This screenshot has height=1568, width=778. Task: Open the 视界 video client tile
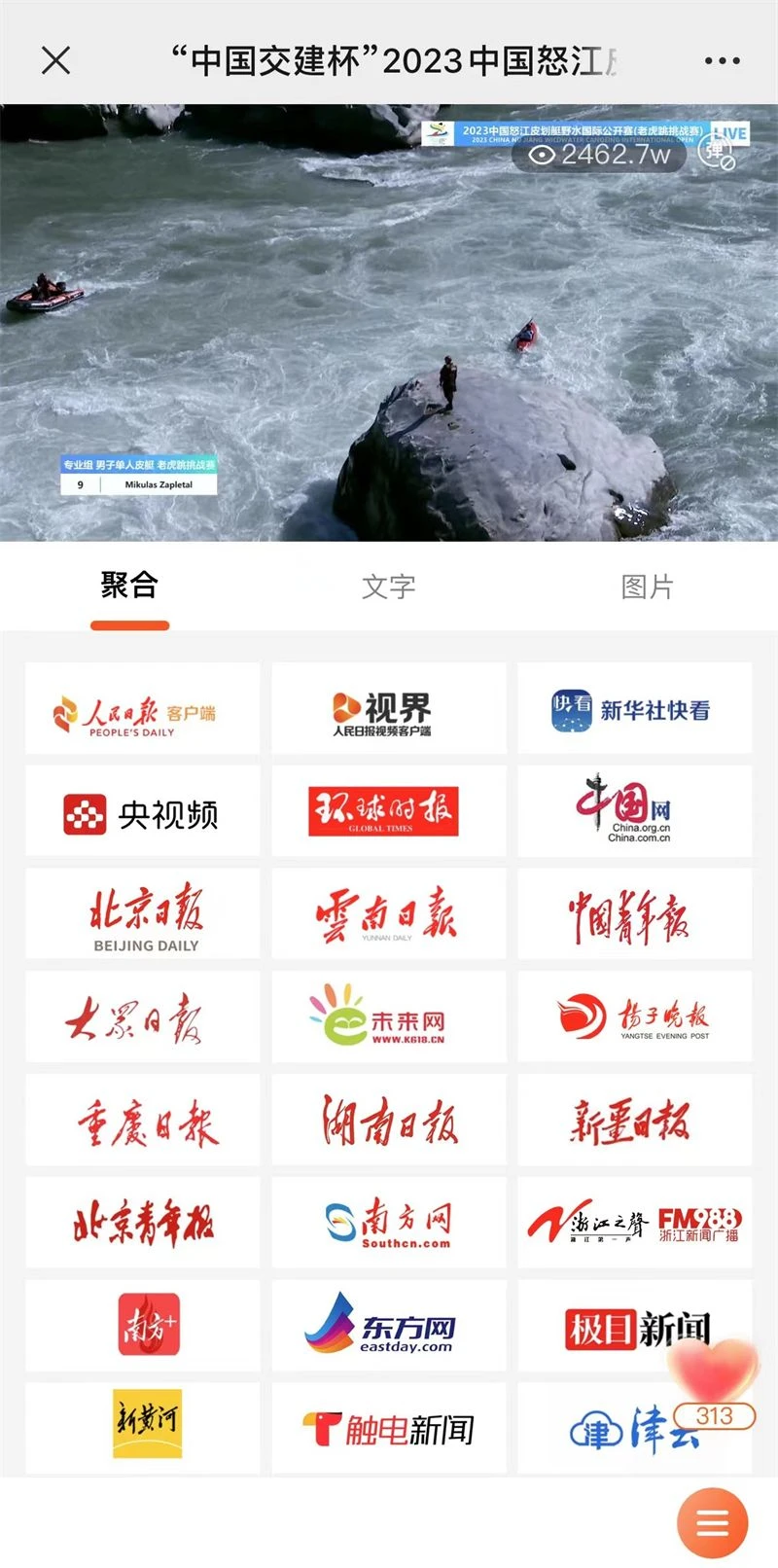click(x=388, y=709)
